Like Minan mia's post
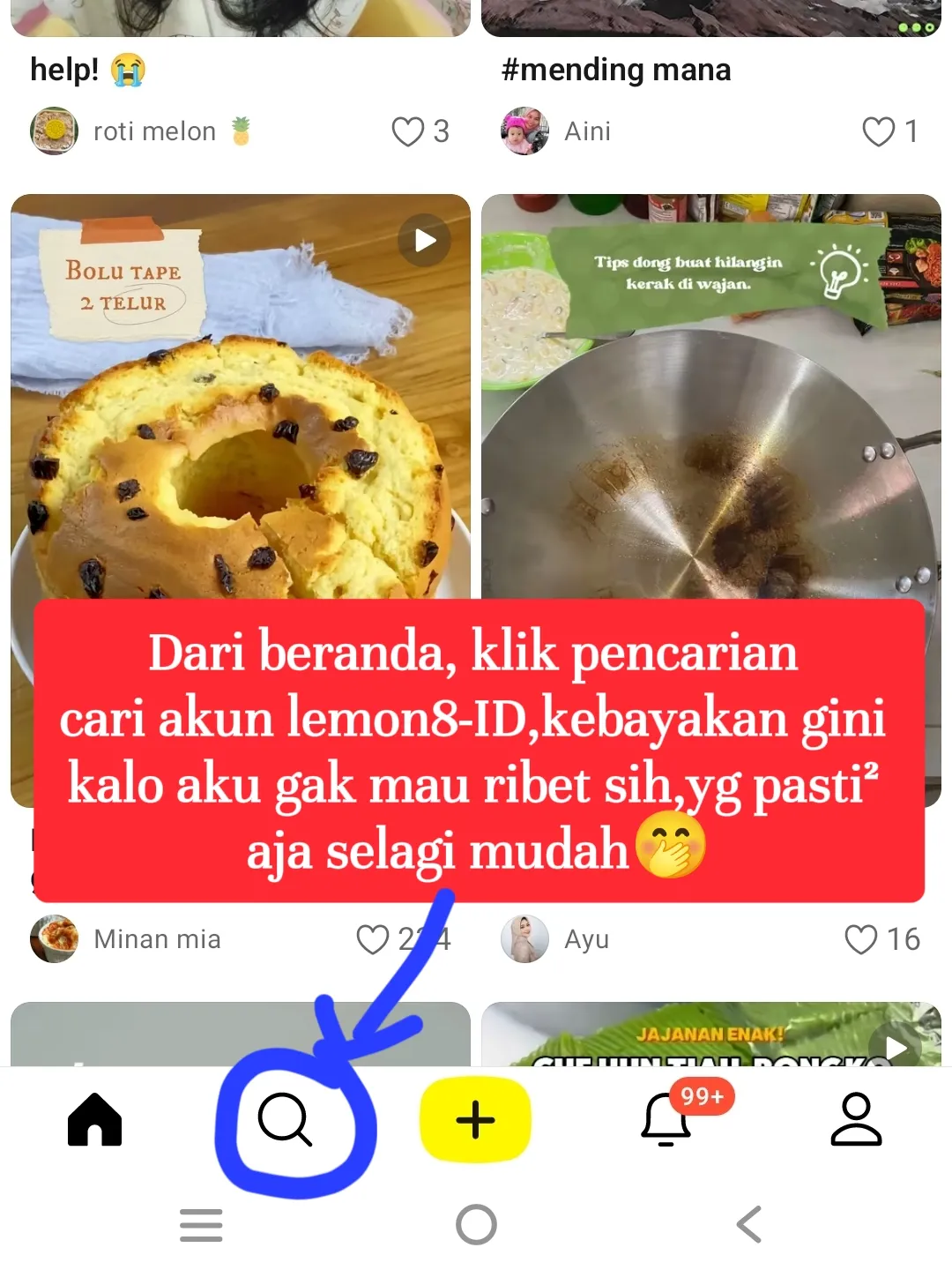Screen dimensions: 952x1270 click(x=373, y=939)
